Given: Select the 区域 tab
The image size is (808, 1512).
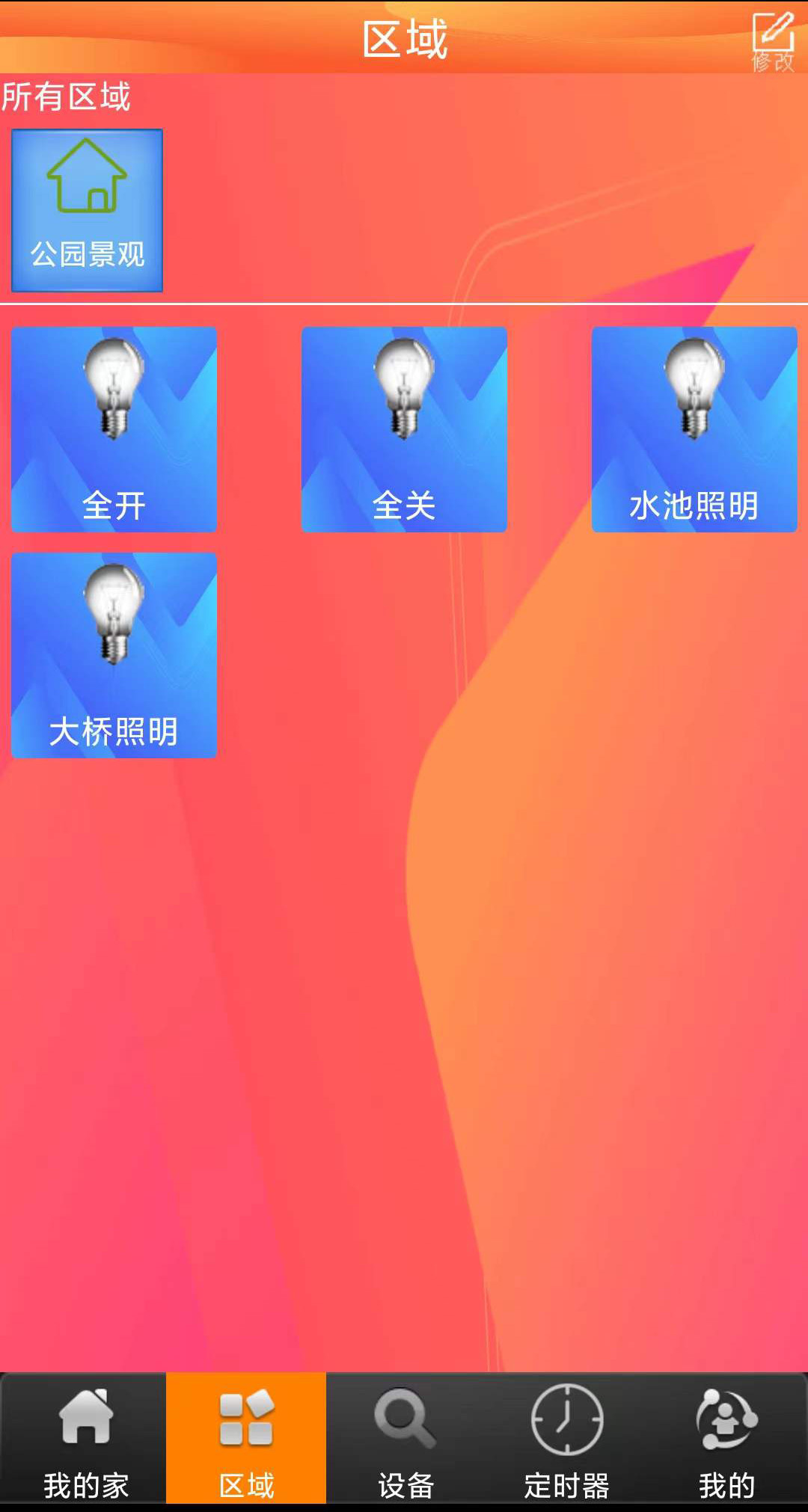Looking at the screenshot, I should pos(246,1440).
